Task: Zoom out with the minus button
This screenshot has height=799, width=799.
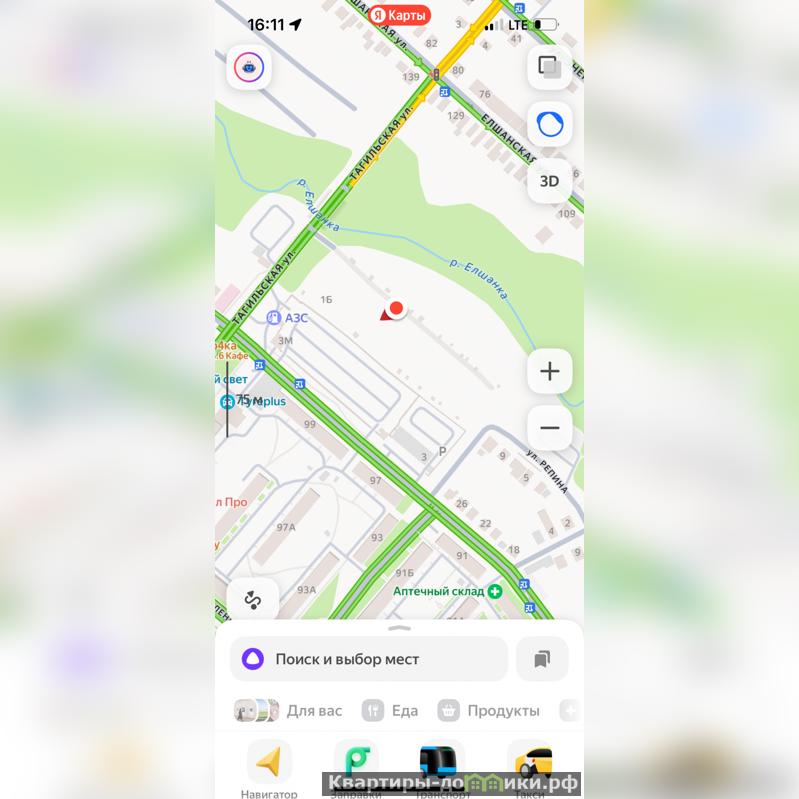Action: coord(549,428)
